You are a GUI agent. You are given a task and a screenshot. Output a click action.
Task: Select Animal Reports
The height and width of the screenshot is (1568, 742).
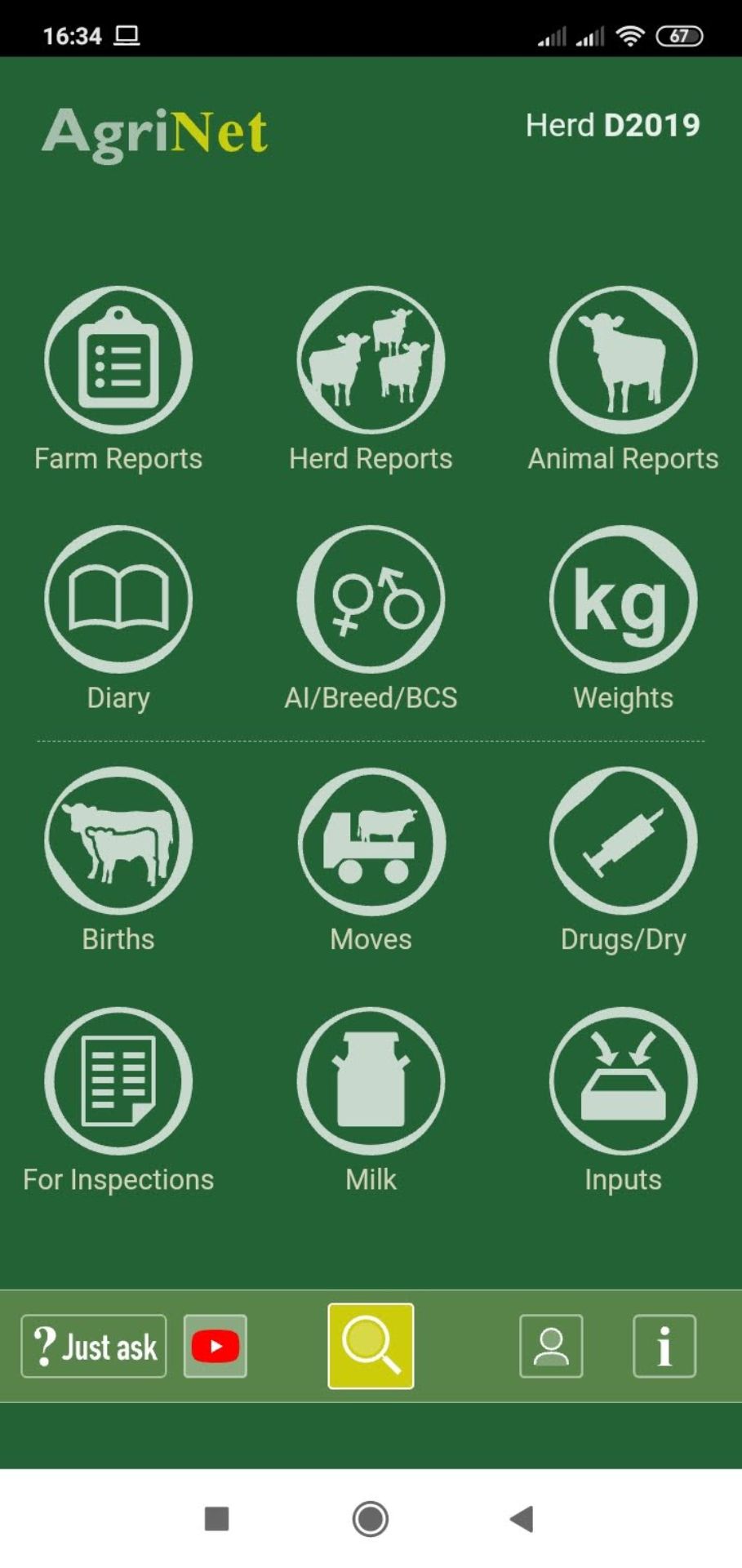(x=622, y=360)
